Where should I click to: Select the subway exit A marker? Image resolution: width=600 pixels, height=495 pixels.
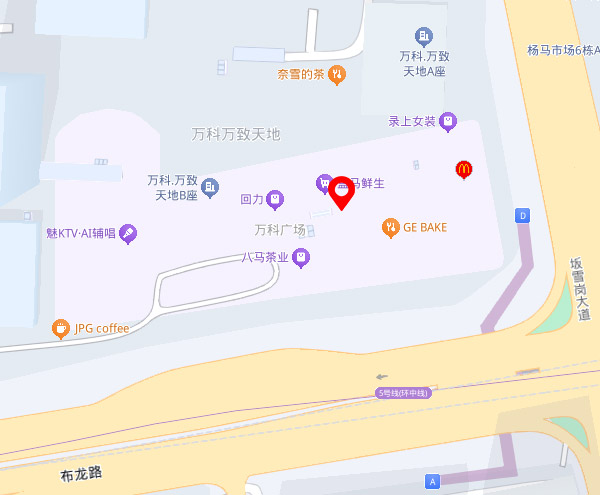pos(433,481)
